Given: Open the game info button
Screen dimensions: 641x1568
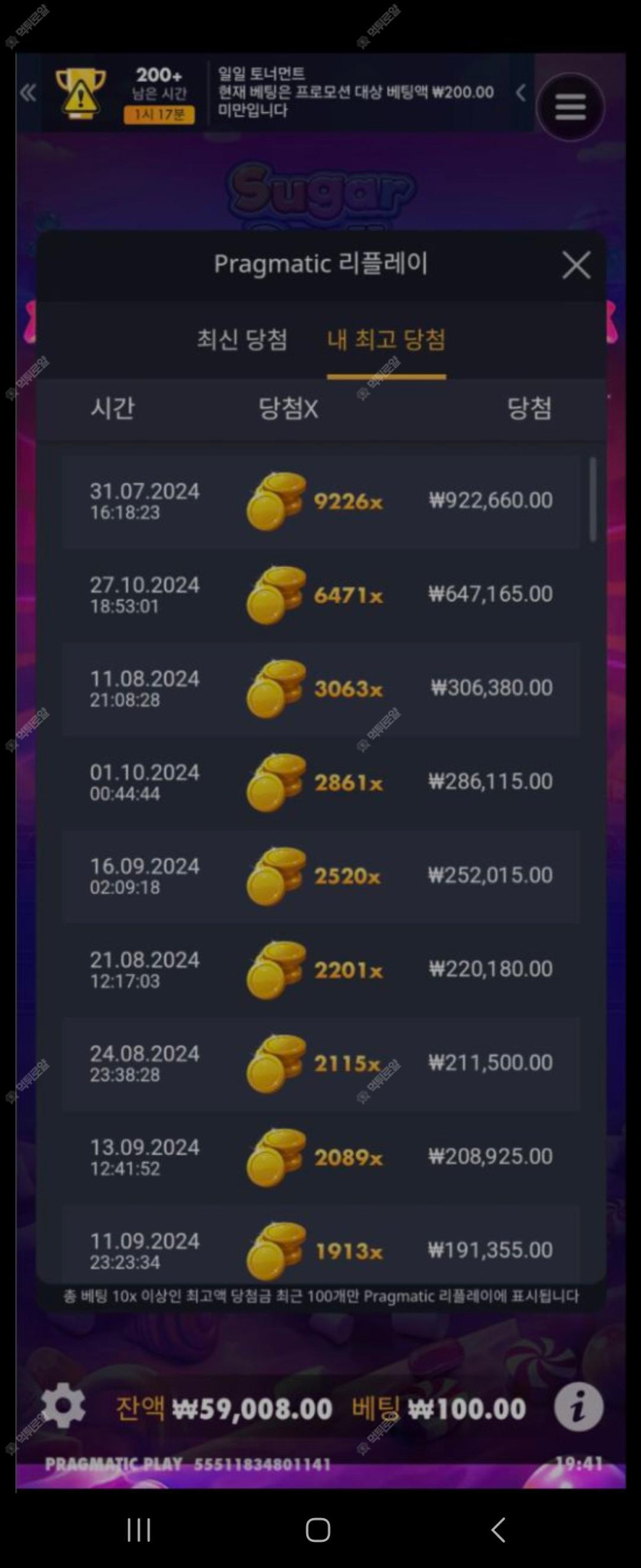Looking at the screenshot, I should point(578,1407).
